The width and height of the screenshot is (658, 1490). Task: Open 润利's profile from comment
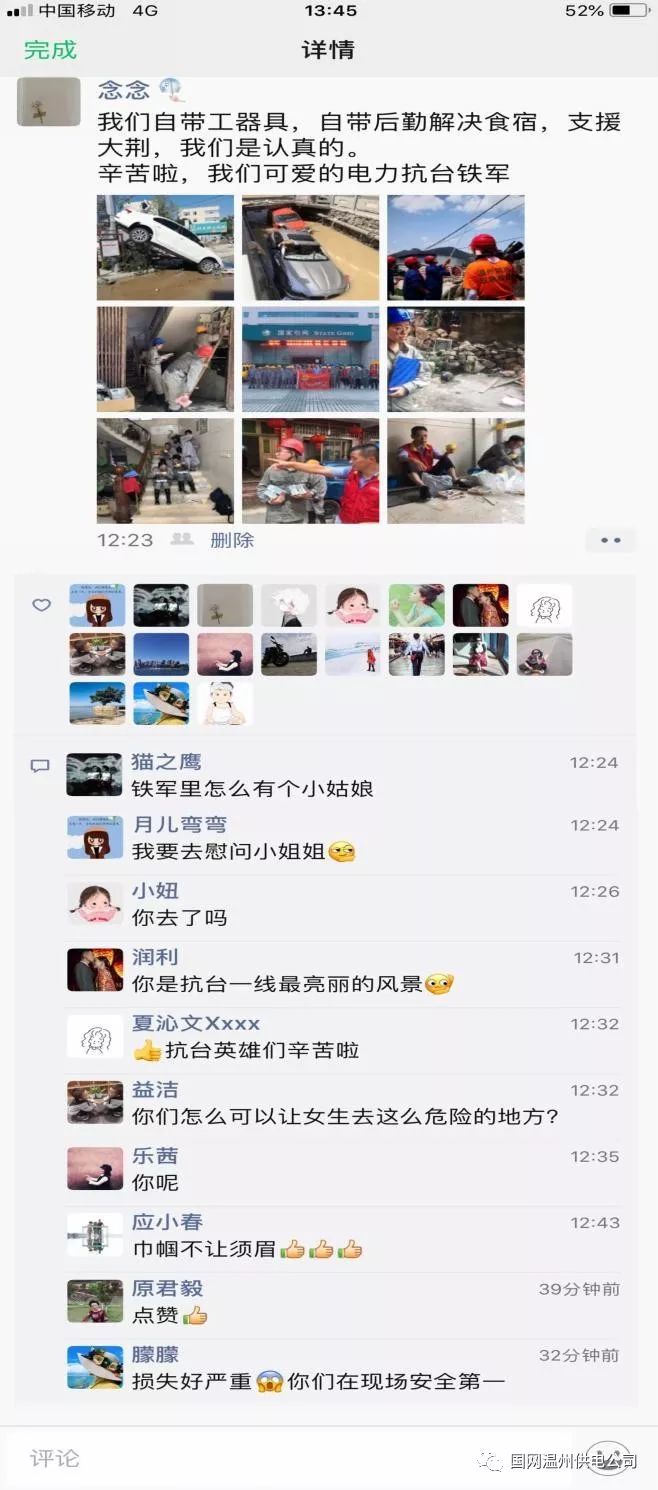pos(155,957)
